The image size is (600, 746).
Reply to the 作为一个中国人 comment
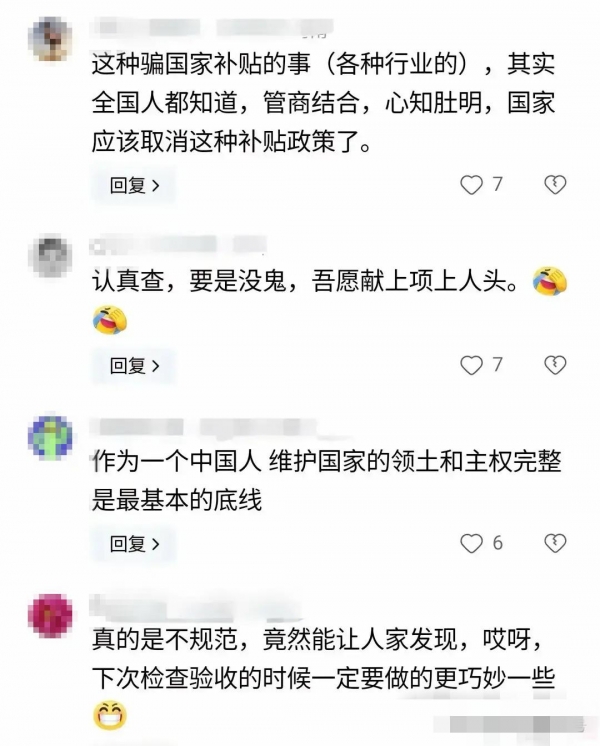133,544
